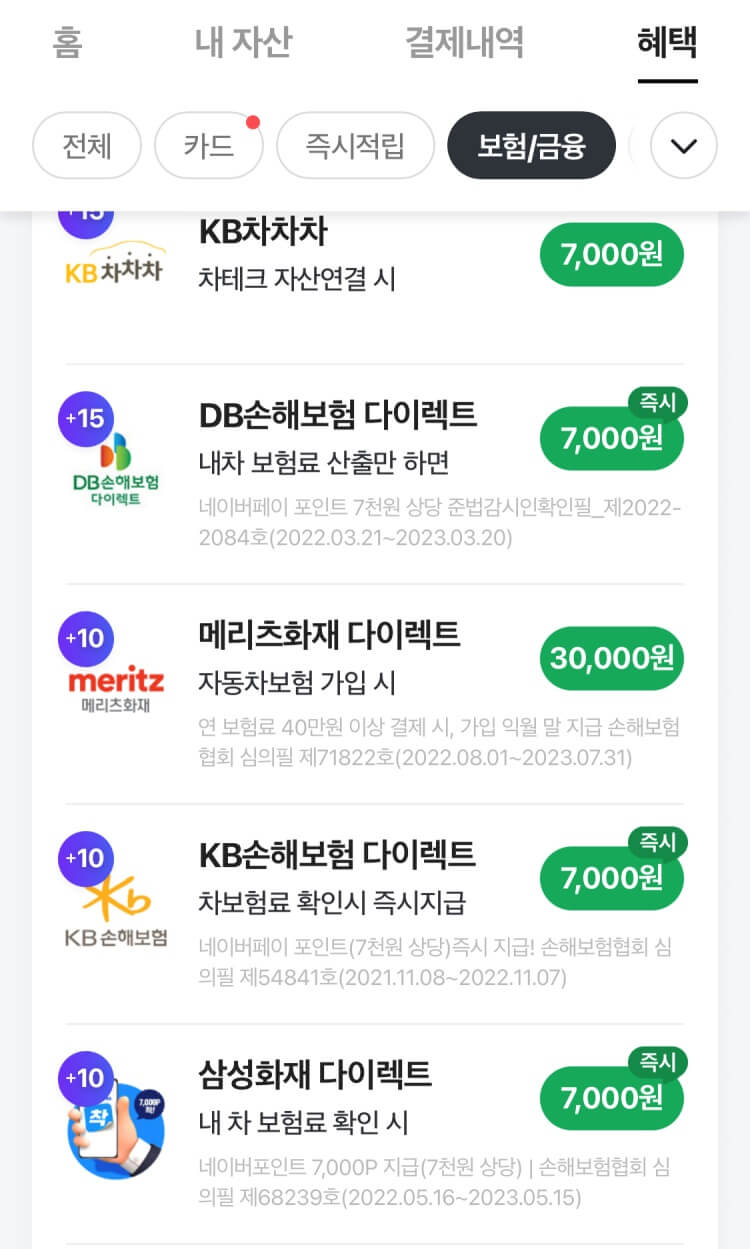Viewport: 750px width, 1249px height.
Task: Toggle the 보험/금융 filter chip off
Action: point(531,145)
